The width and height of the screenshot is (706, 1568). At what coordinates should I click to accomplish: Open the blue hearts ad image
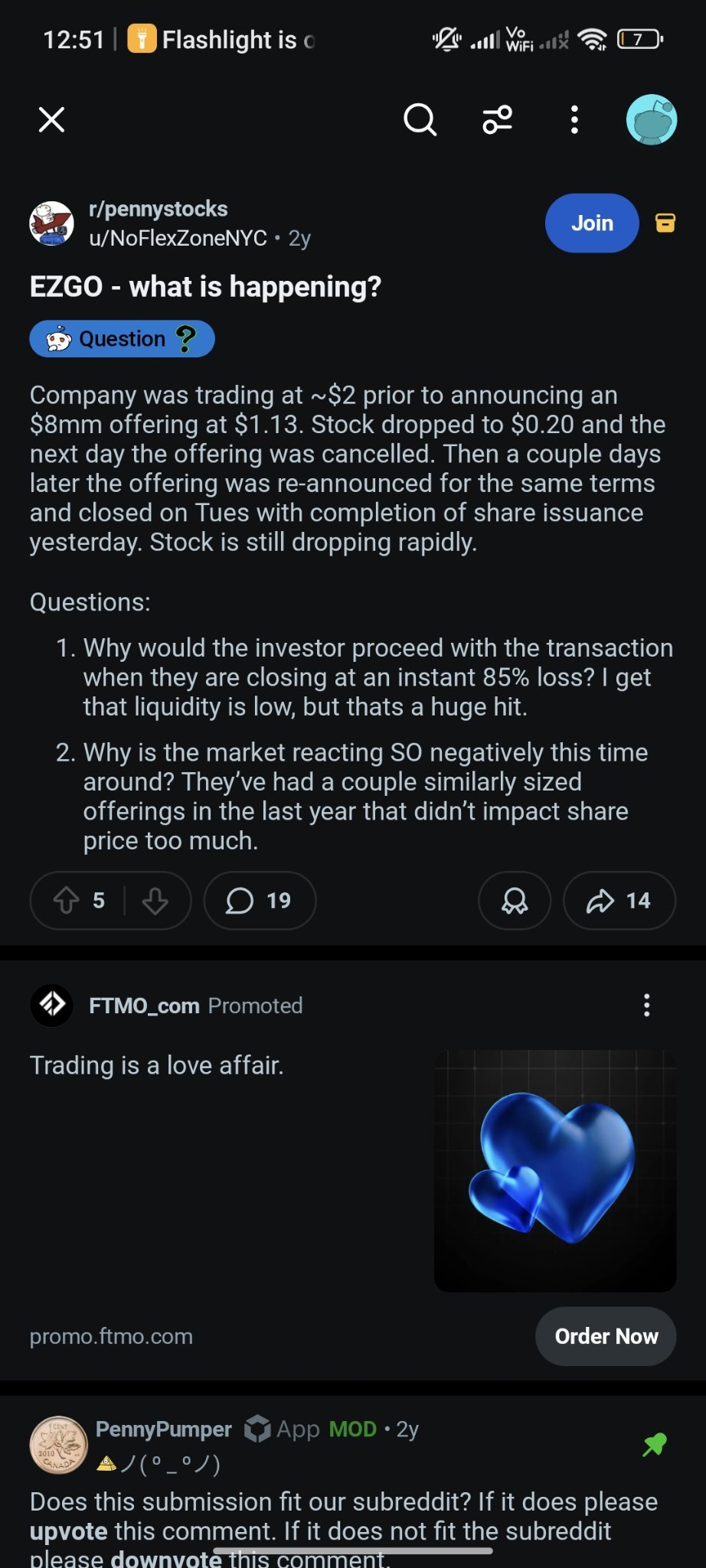(x=555, y=1171)
